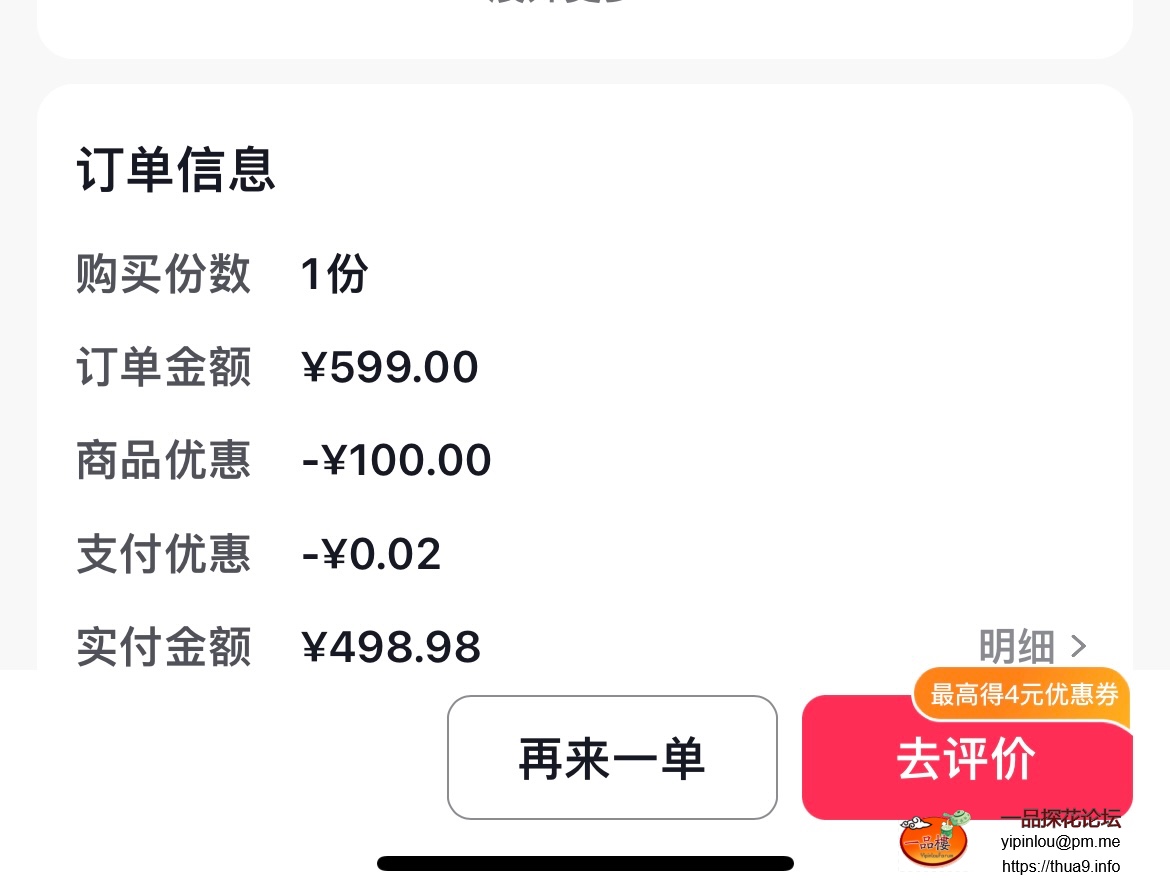Expand 明细 payment details
This screenshot has width=1170, height=894.
(1032, 647)
